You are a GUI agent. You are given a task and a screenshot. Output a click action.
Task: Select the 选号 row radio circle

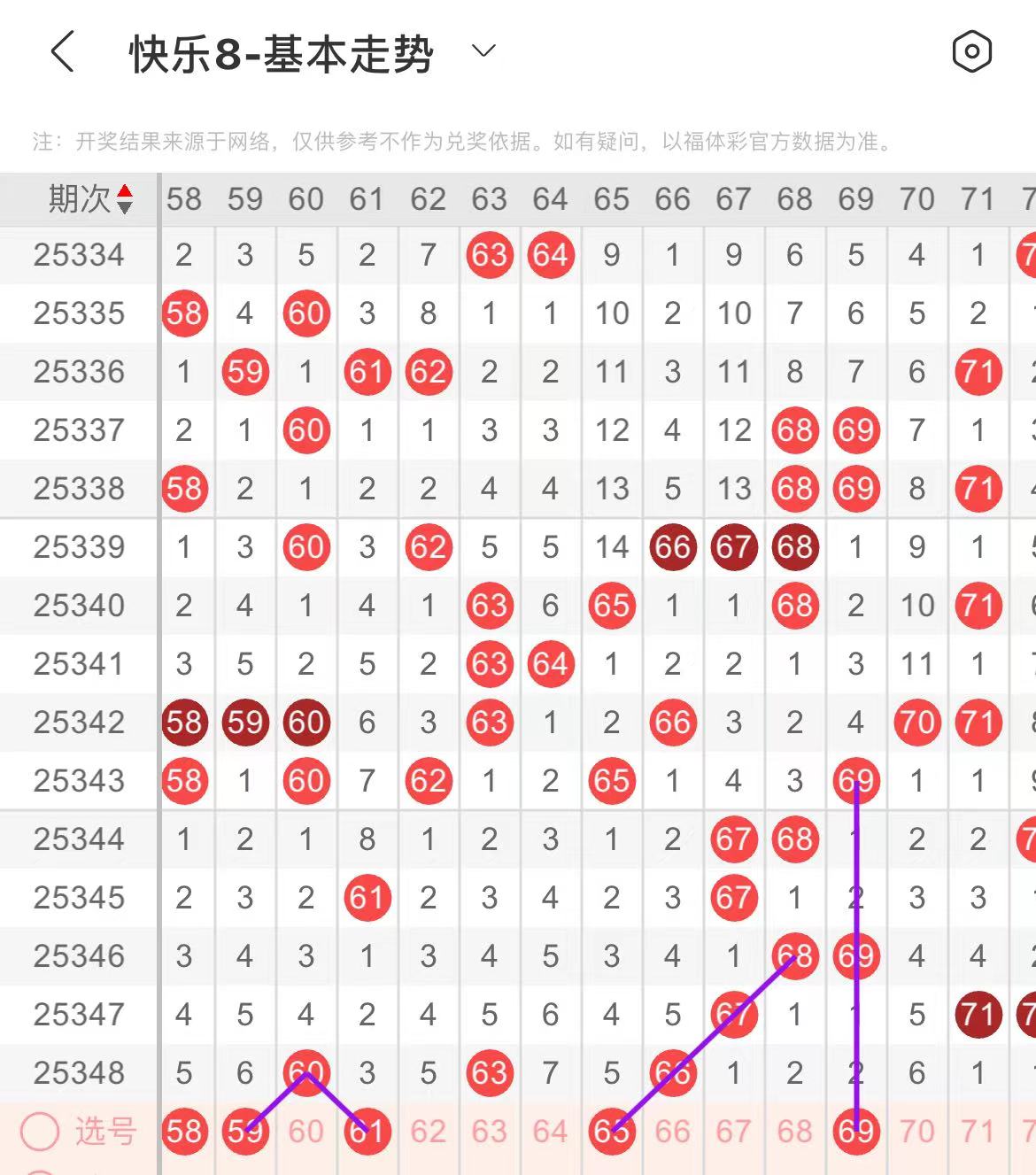(x=40, y=1132)
